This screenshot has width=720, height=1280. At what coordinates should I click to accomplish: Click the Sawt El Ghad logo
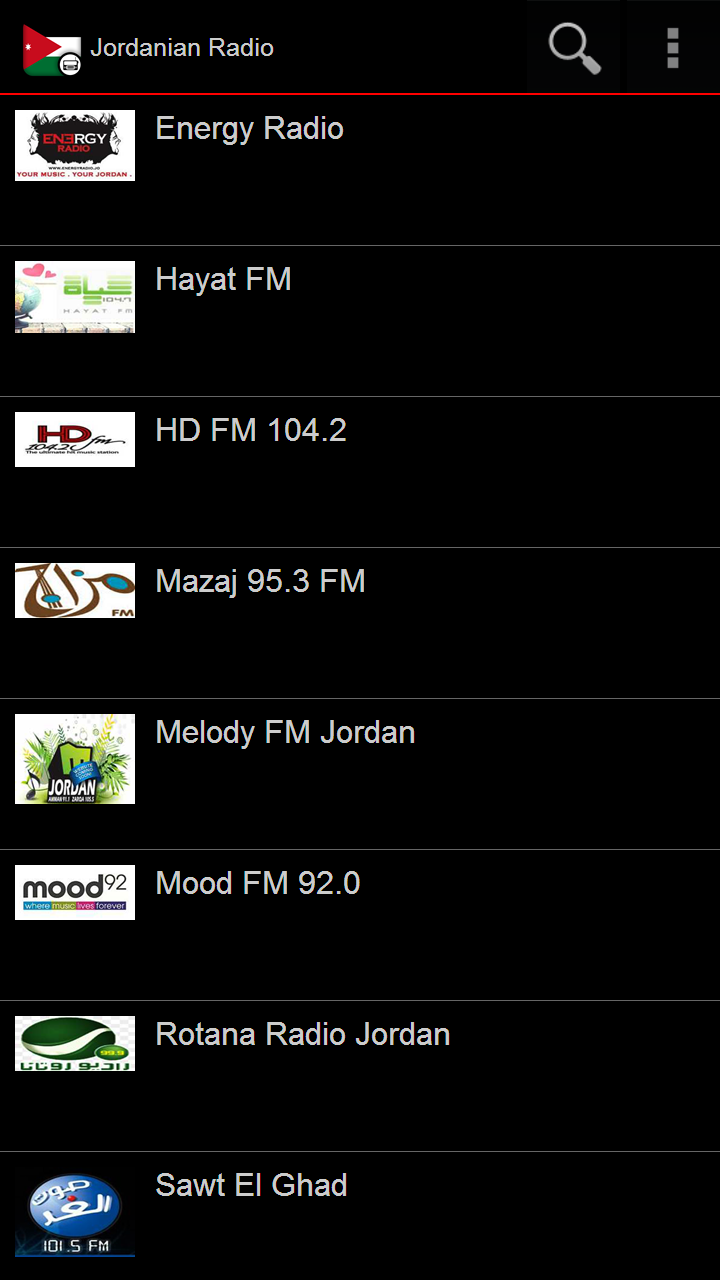coord(74,1213)
